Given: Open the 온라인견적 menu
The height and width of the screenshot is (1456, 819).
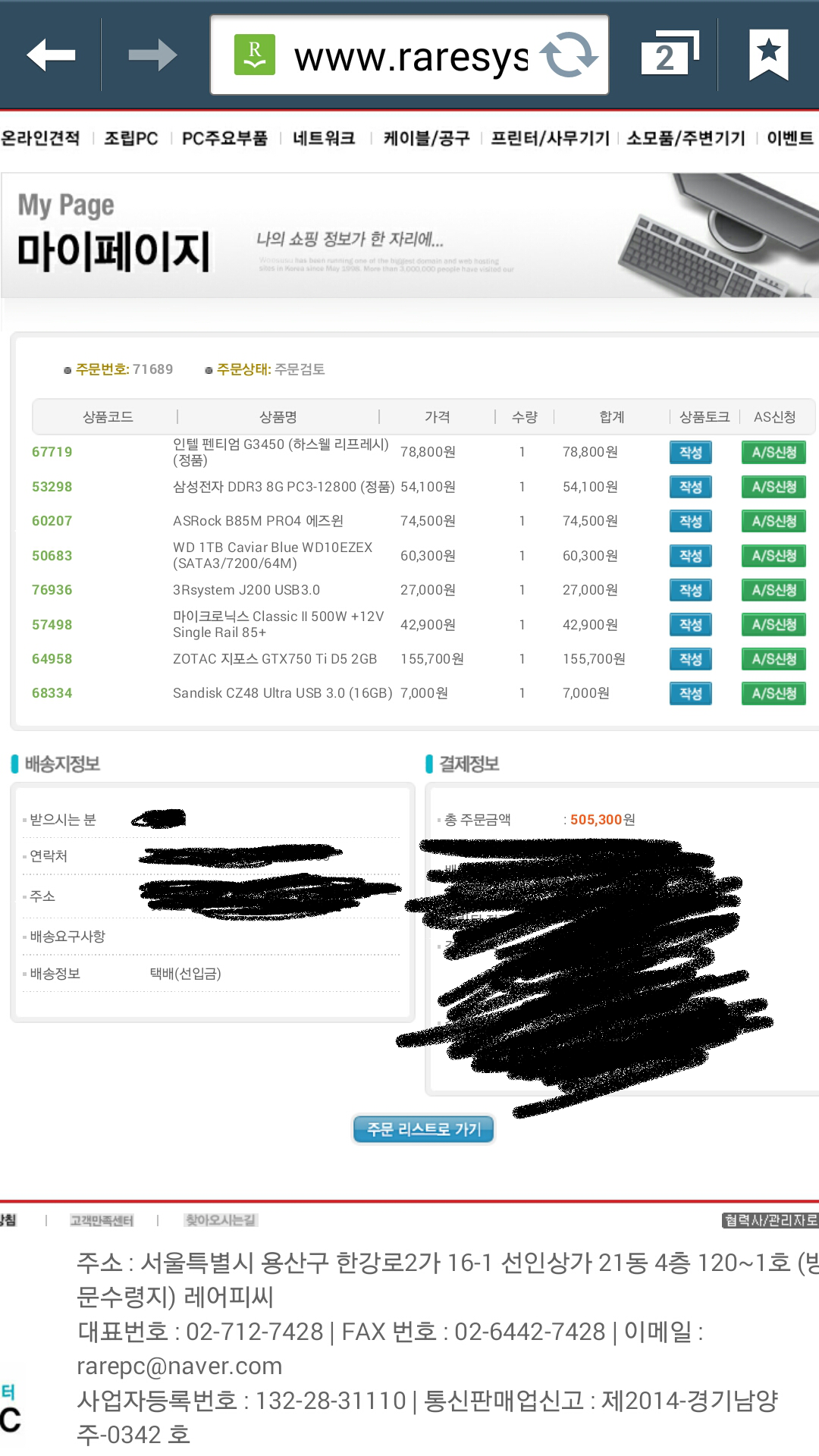Looking at the screenshot, I should 40,138.
